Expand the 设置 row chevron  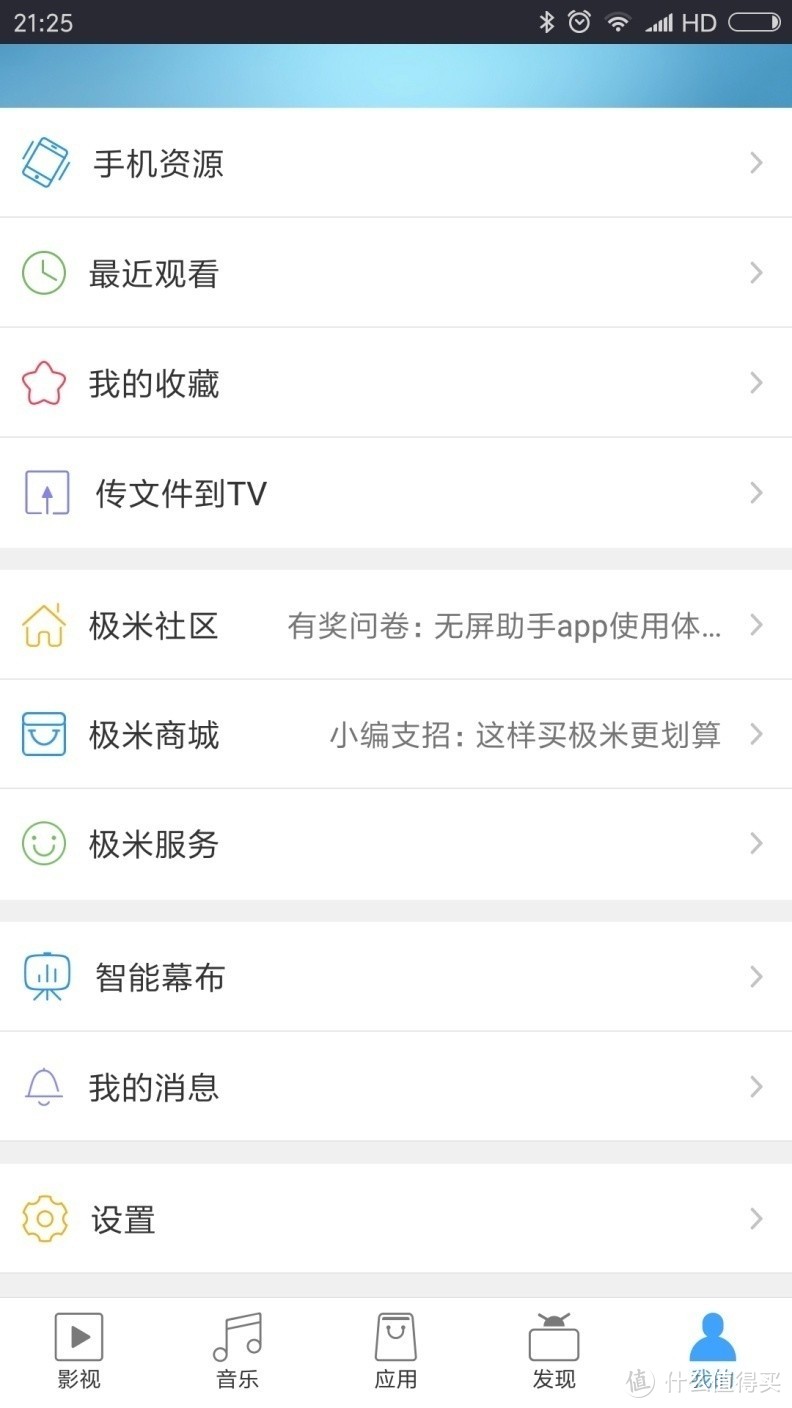(757, 1219)
